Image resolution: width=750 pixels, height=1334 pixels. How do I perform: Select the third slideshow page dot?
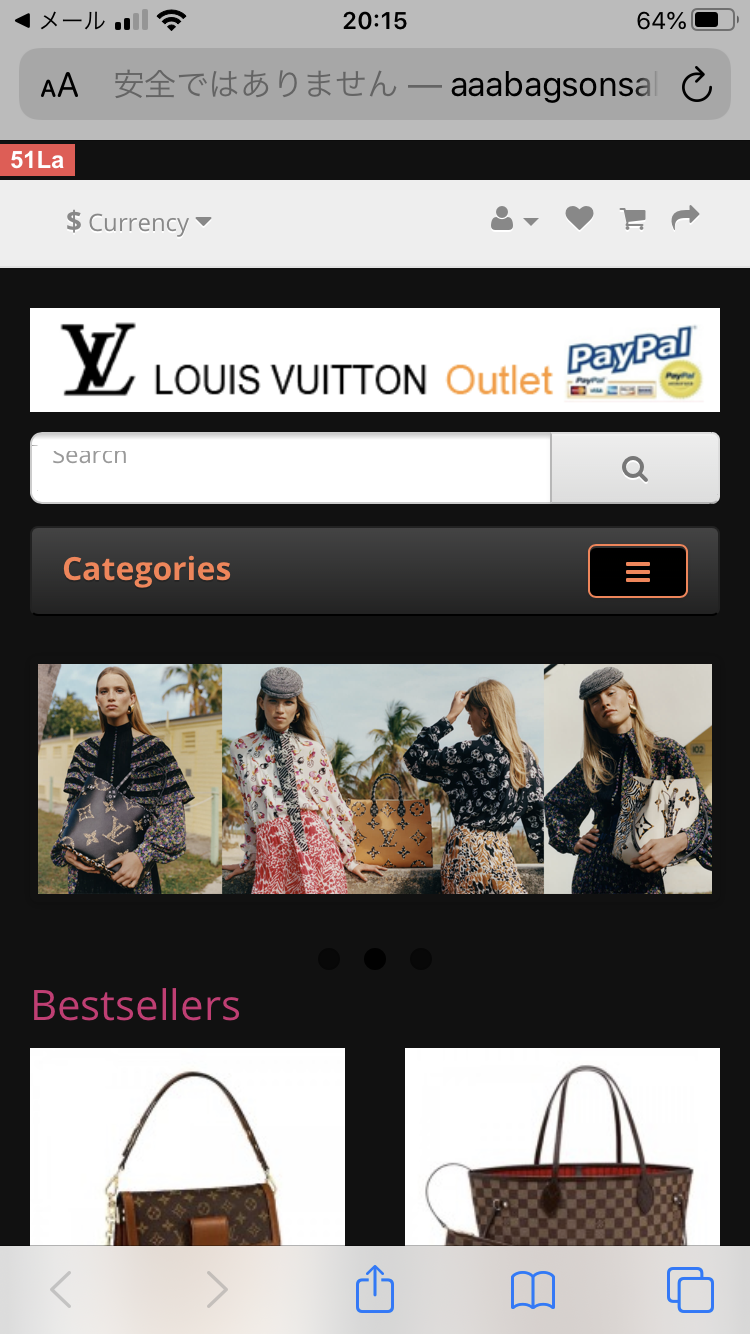coord(421,959)
